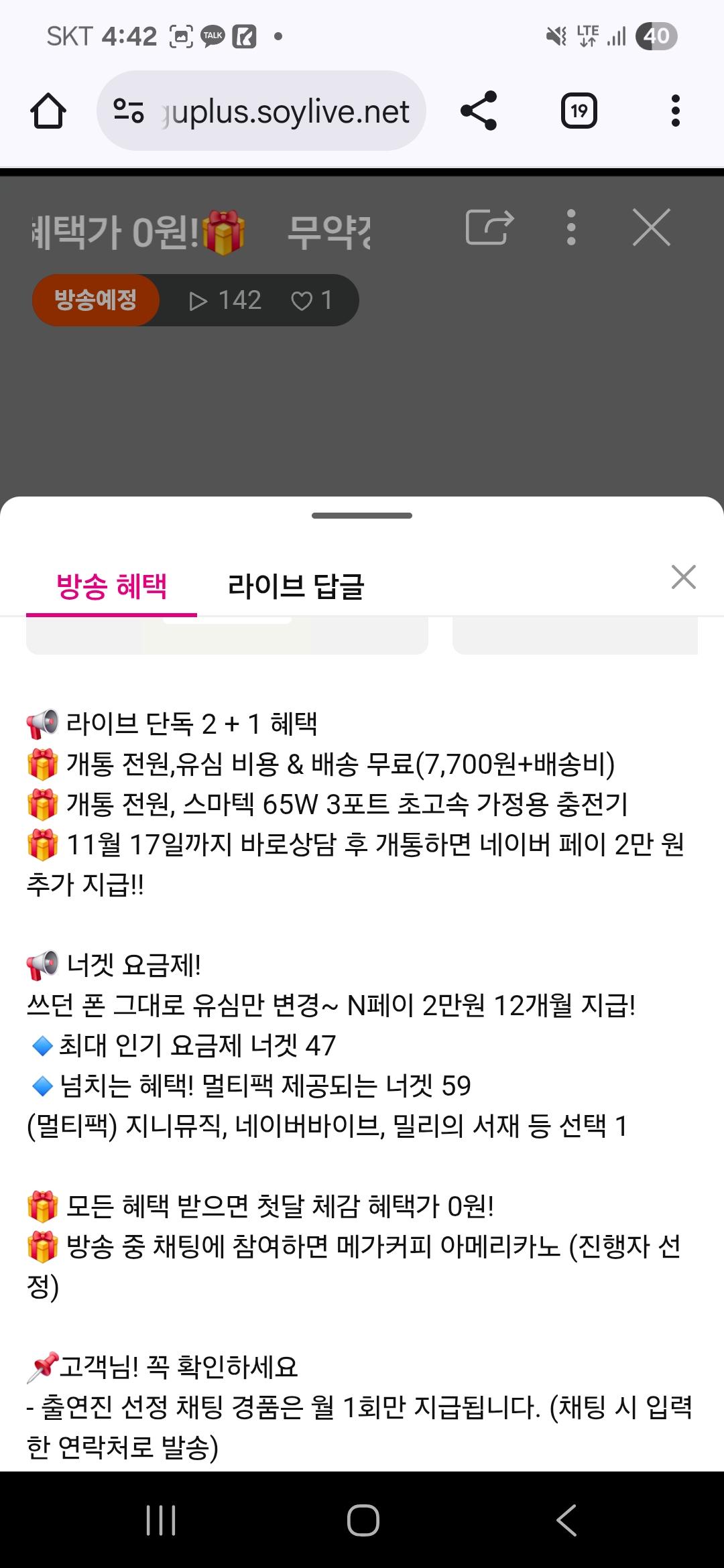Go to the browser home page
This screenshot has height=1568, width=724.
[x=48, y=111]
